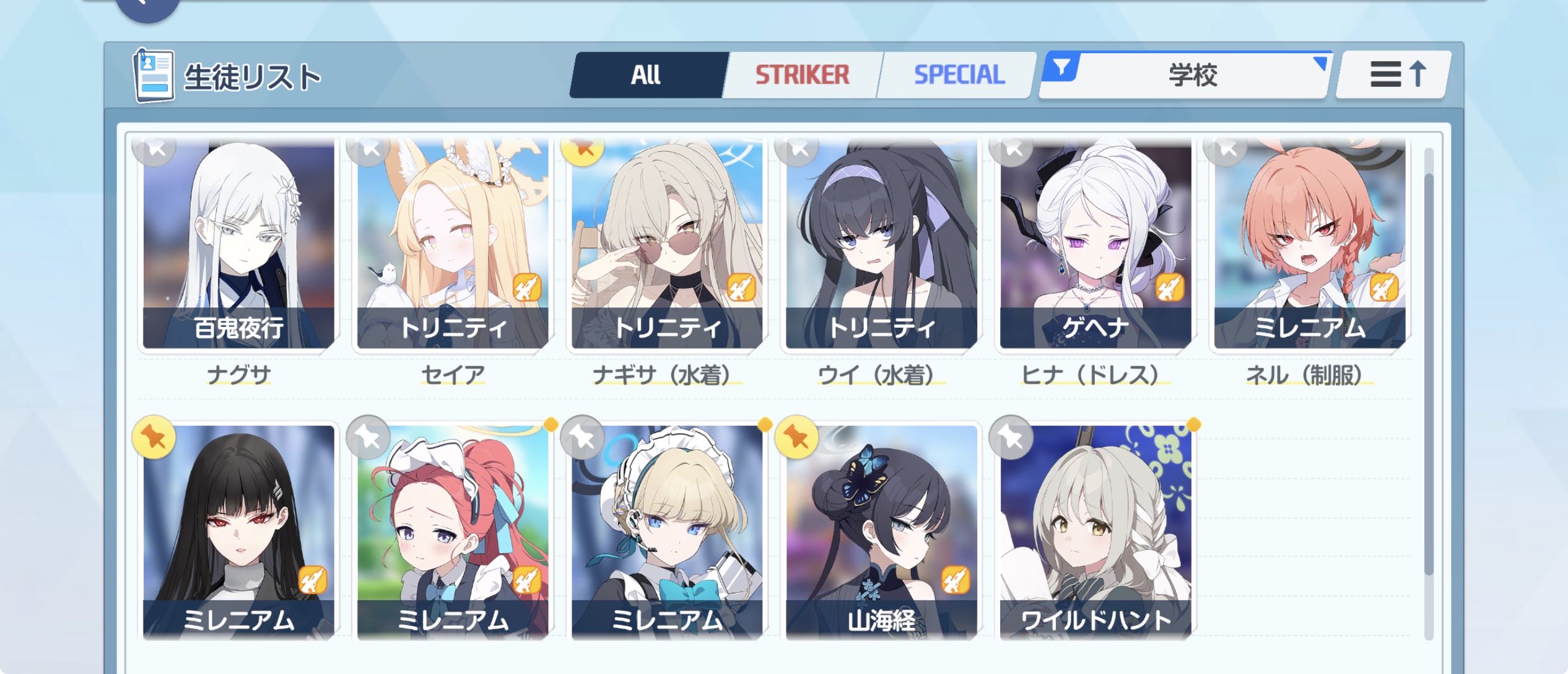Unpin the ナギサ（水着） student card
The width and height of the screenshot is (1568, 674).
tap(583, 149)
